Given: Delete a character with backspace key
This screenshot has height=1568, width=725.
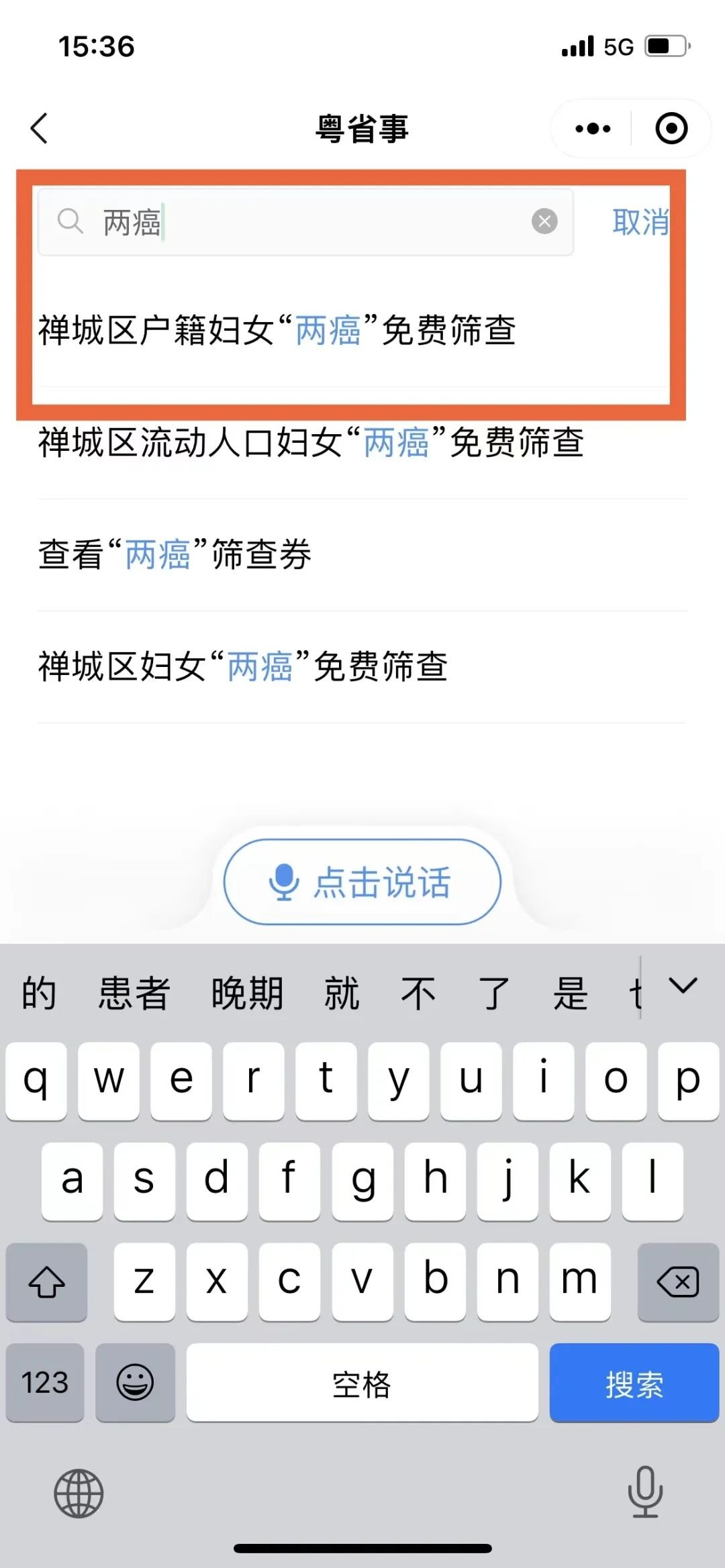Looking at the screenshot, I should click(x=677, y=1282).
